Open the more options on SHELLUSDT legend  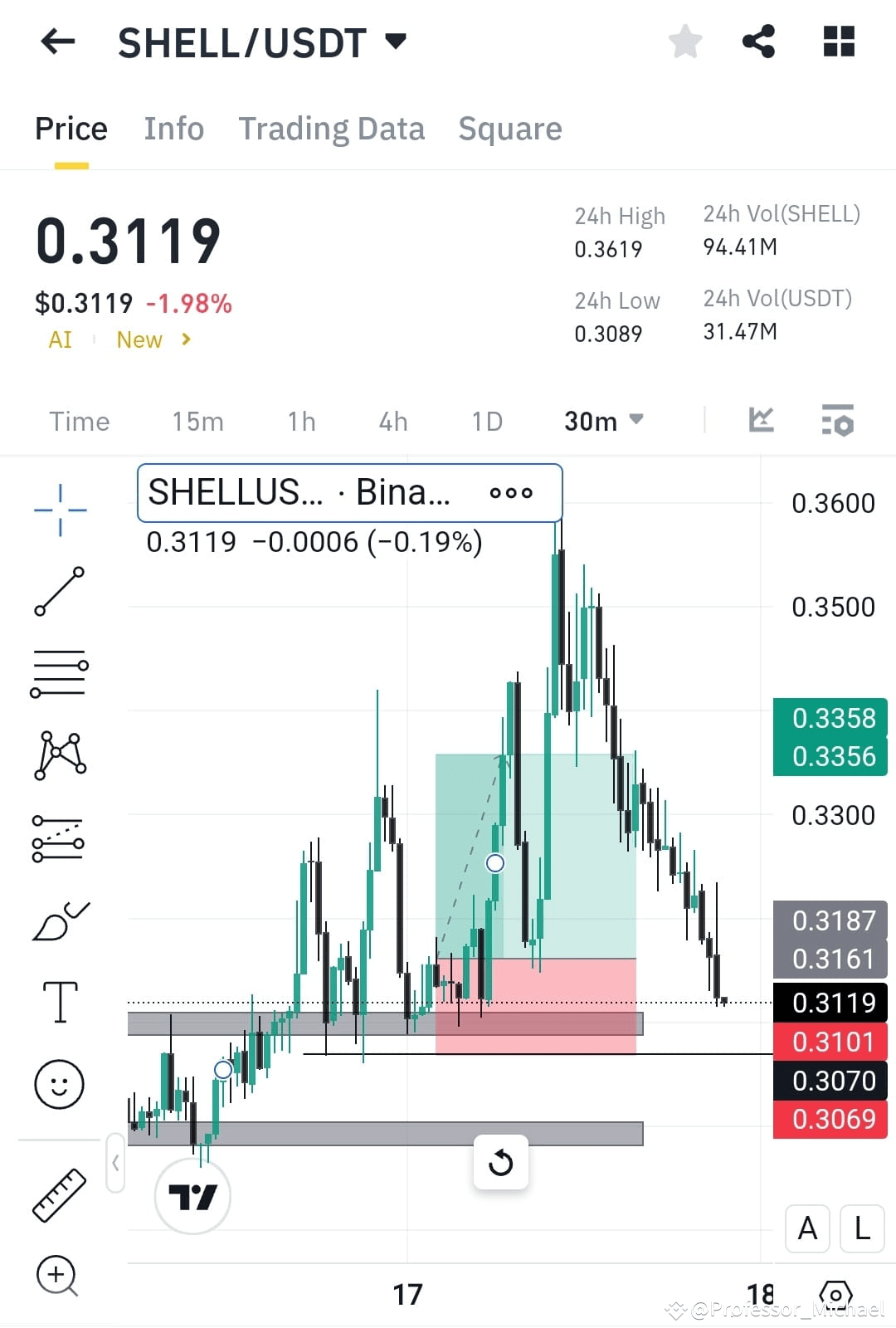[512, 491]
